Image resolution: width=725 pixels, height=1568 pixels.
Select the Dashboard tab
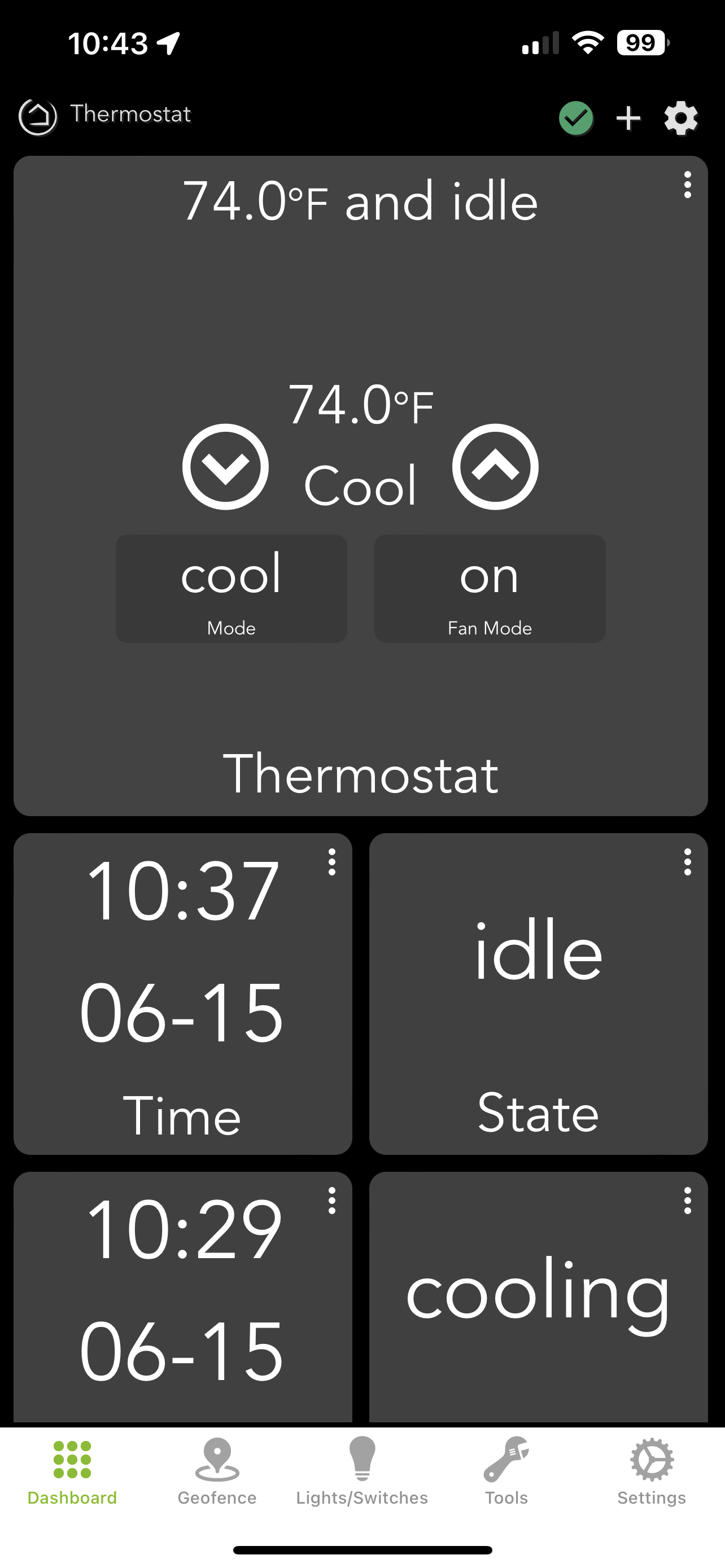coord(72,1471)
